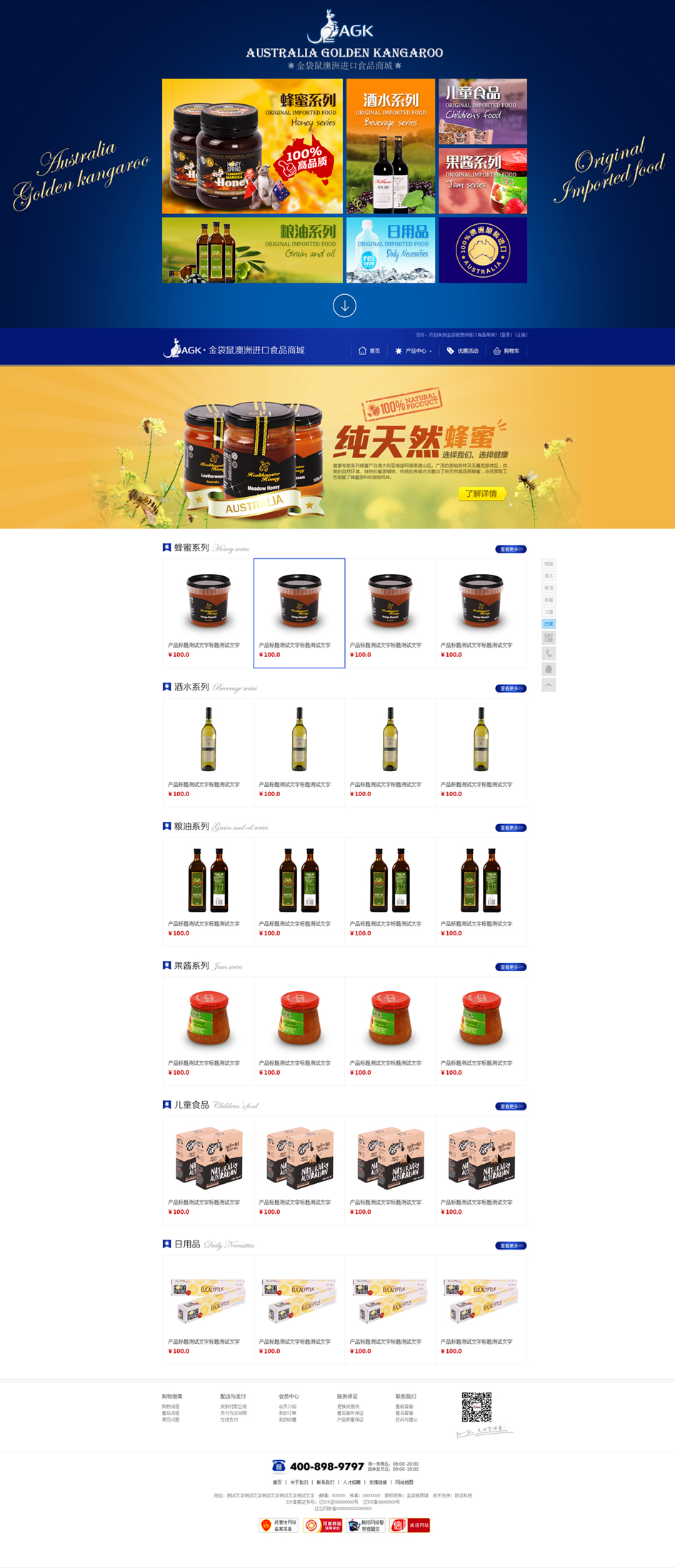Open the 购物车 shopping cart
The width and height of the screenshot is (675, 1568).
coord(506,351)
